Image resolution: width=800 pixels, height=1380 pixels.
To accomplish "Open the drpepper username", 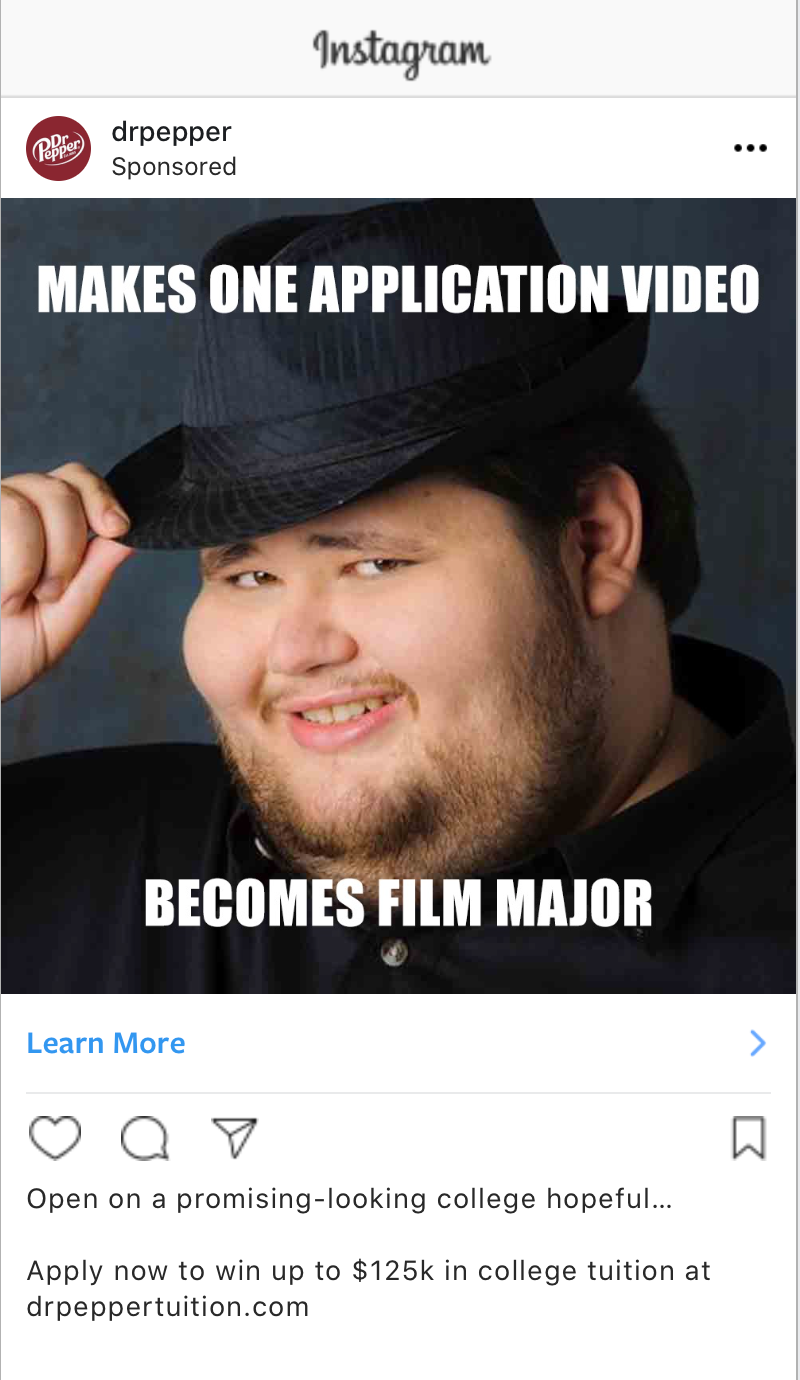I will (x=171, y=132).
